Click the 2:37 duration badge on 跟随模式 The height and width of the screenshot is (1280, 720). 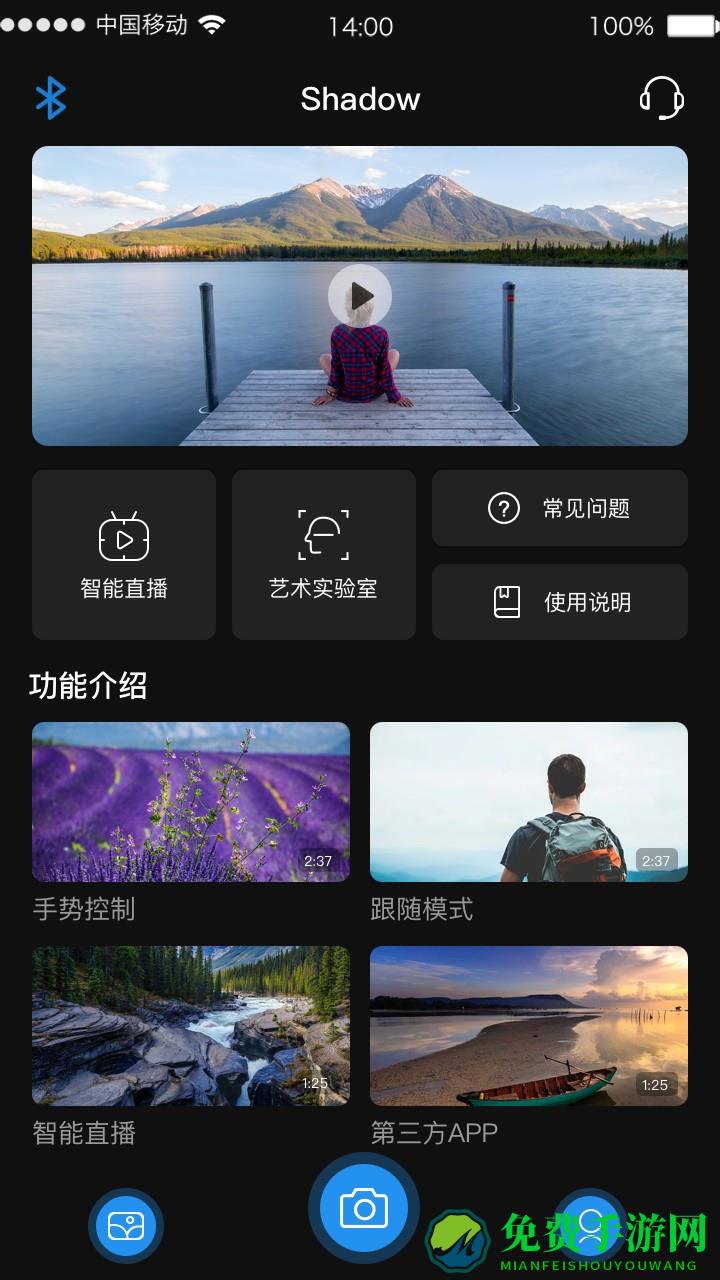[x=655, y=858]
